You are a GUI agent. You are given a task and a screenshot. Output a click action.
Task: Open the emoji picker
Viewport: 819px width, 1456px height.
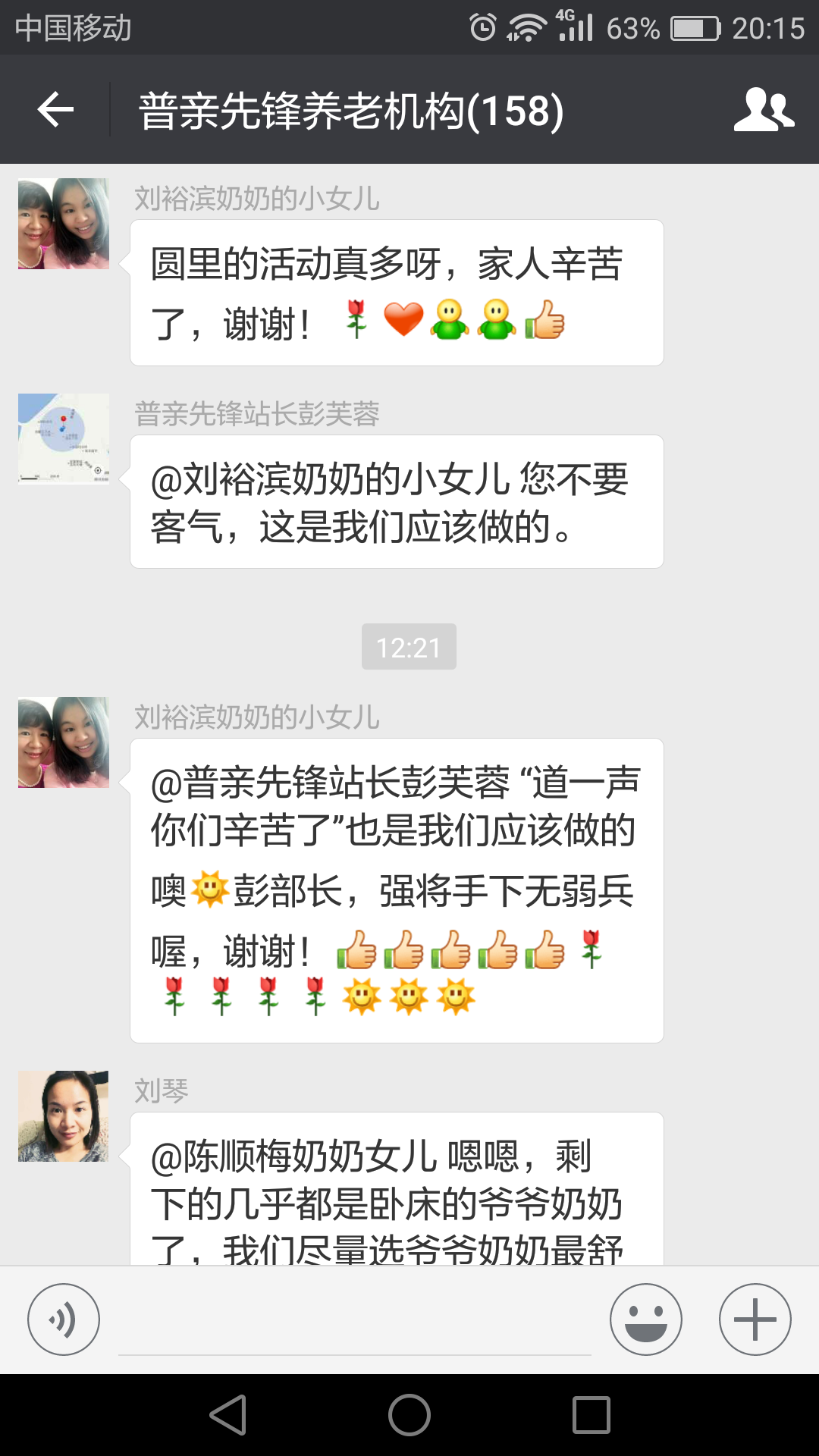645,1319
